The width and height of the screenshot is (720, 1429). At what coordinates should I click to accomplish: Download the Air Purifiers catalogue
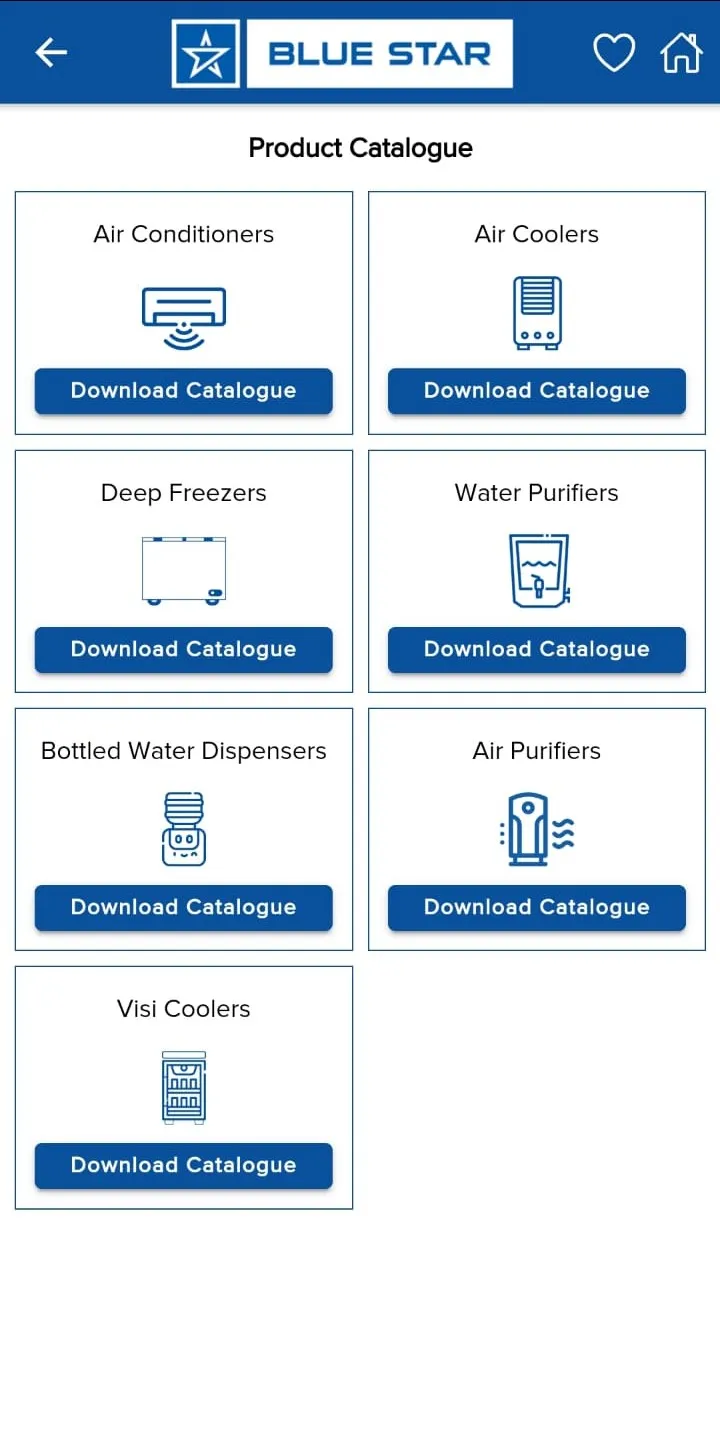[x=537, y=907]
